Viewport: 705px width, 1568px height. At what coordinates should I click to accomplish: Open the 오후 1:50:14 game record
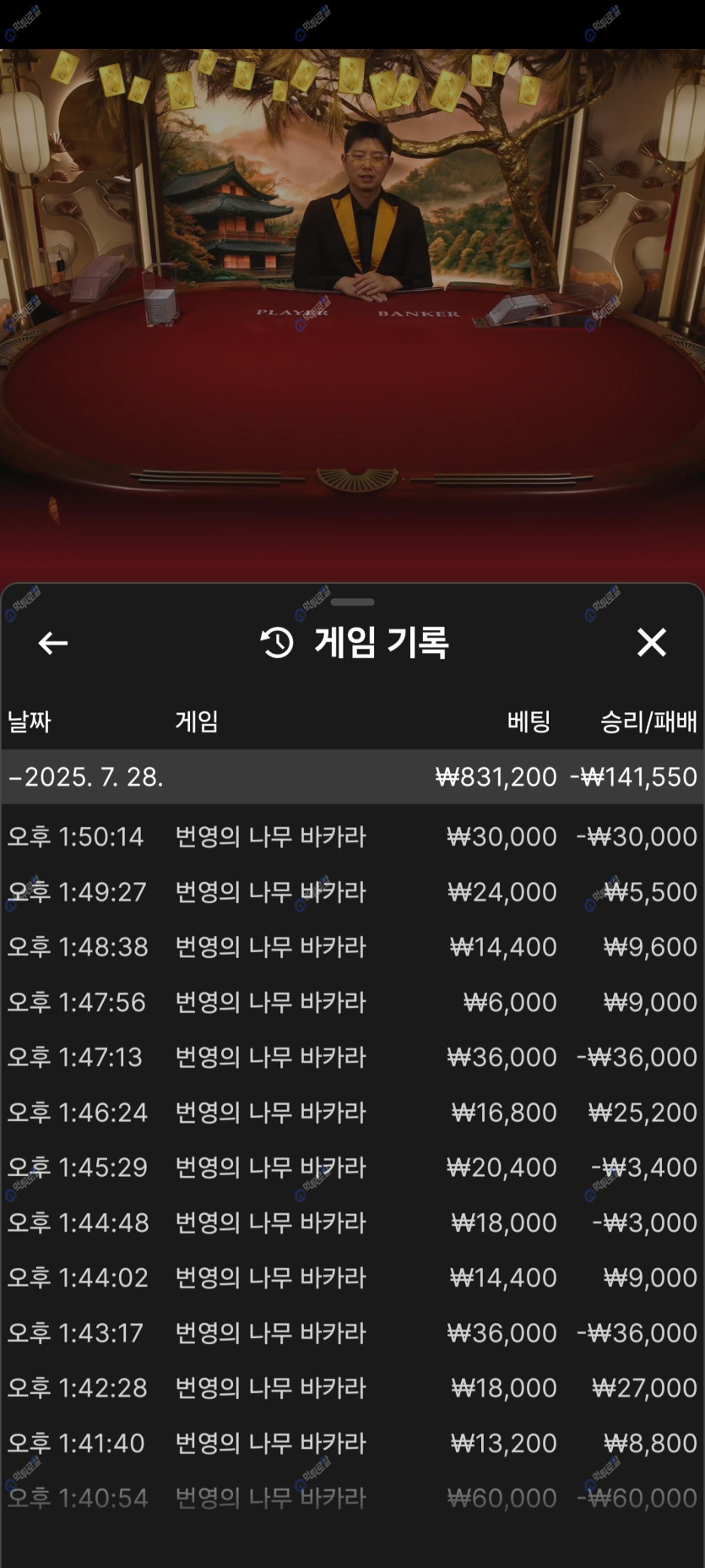tap(352, 836)
